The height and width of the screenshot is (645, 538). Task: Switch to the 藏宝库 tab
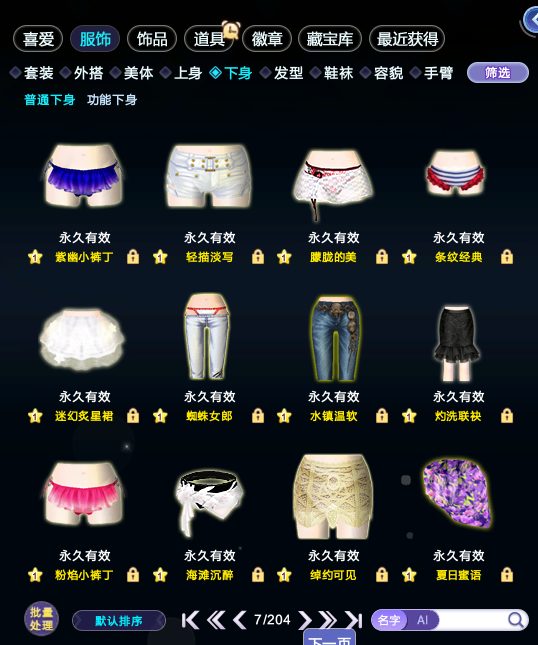330,39
